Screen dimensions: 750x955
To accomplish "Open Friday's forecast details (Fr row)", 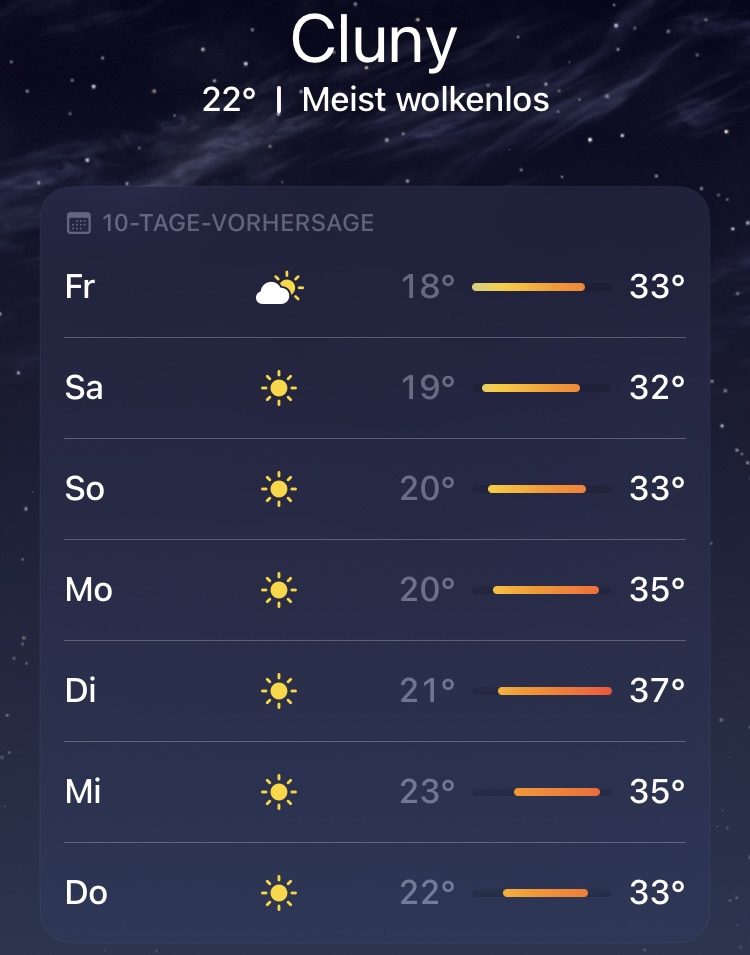I will pos(375,288).
